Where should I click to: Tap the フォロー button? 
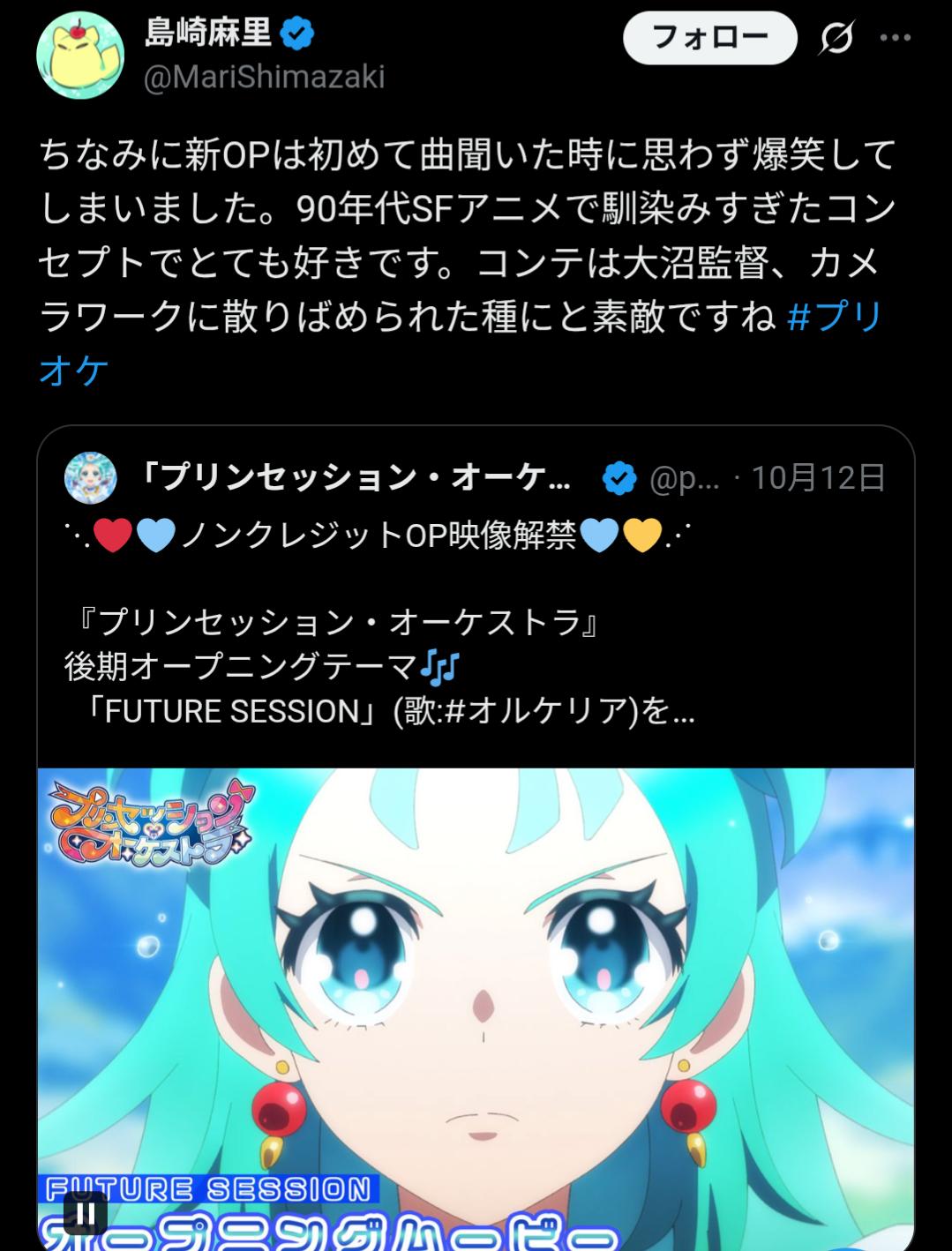click(x=709, y=38)
